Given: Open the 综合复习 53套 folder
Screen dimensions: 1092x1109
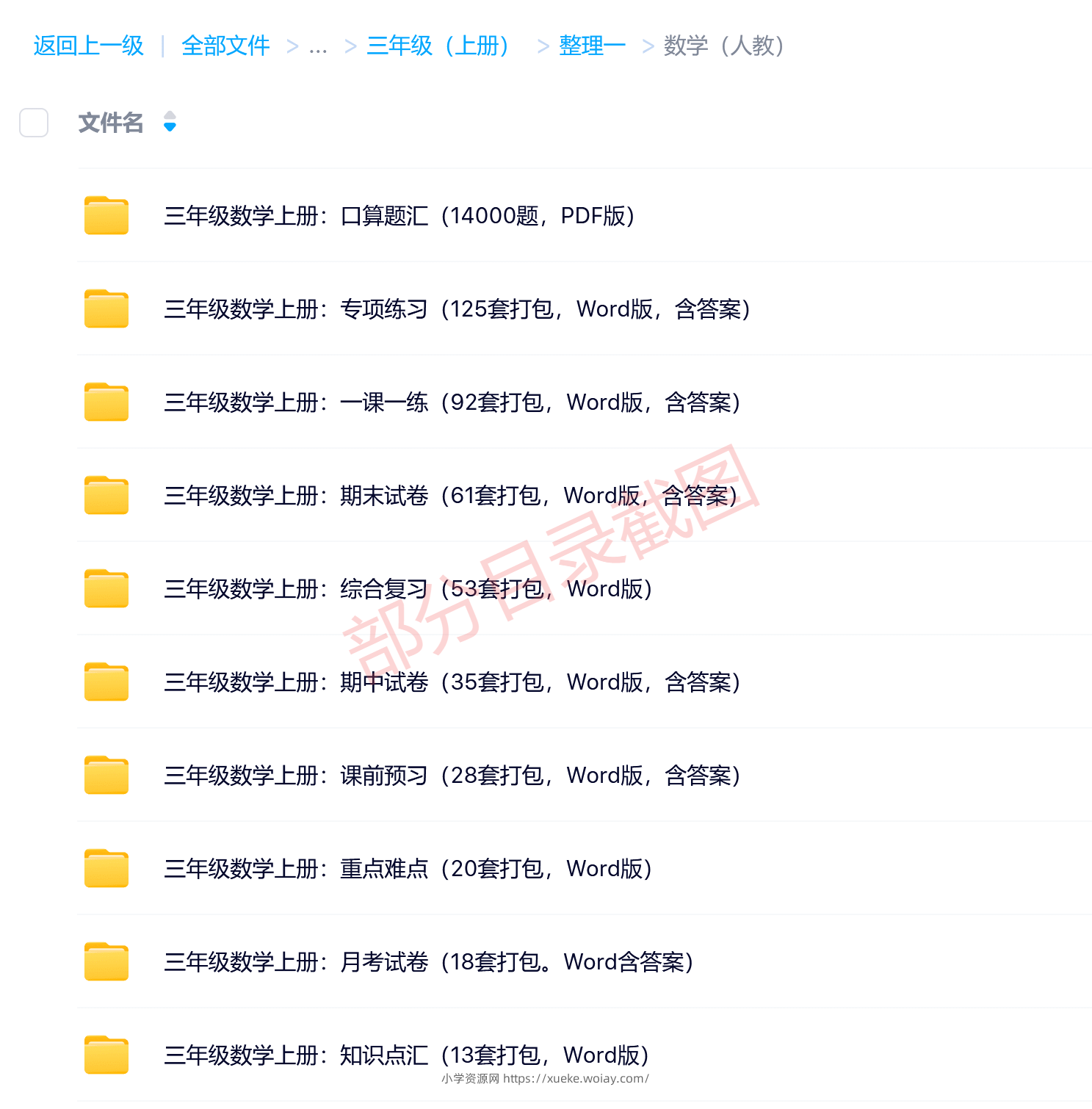Looking at the screenshot, I should point(408,589).
